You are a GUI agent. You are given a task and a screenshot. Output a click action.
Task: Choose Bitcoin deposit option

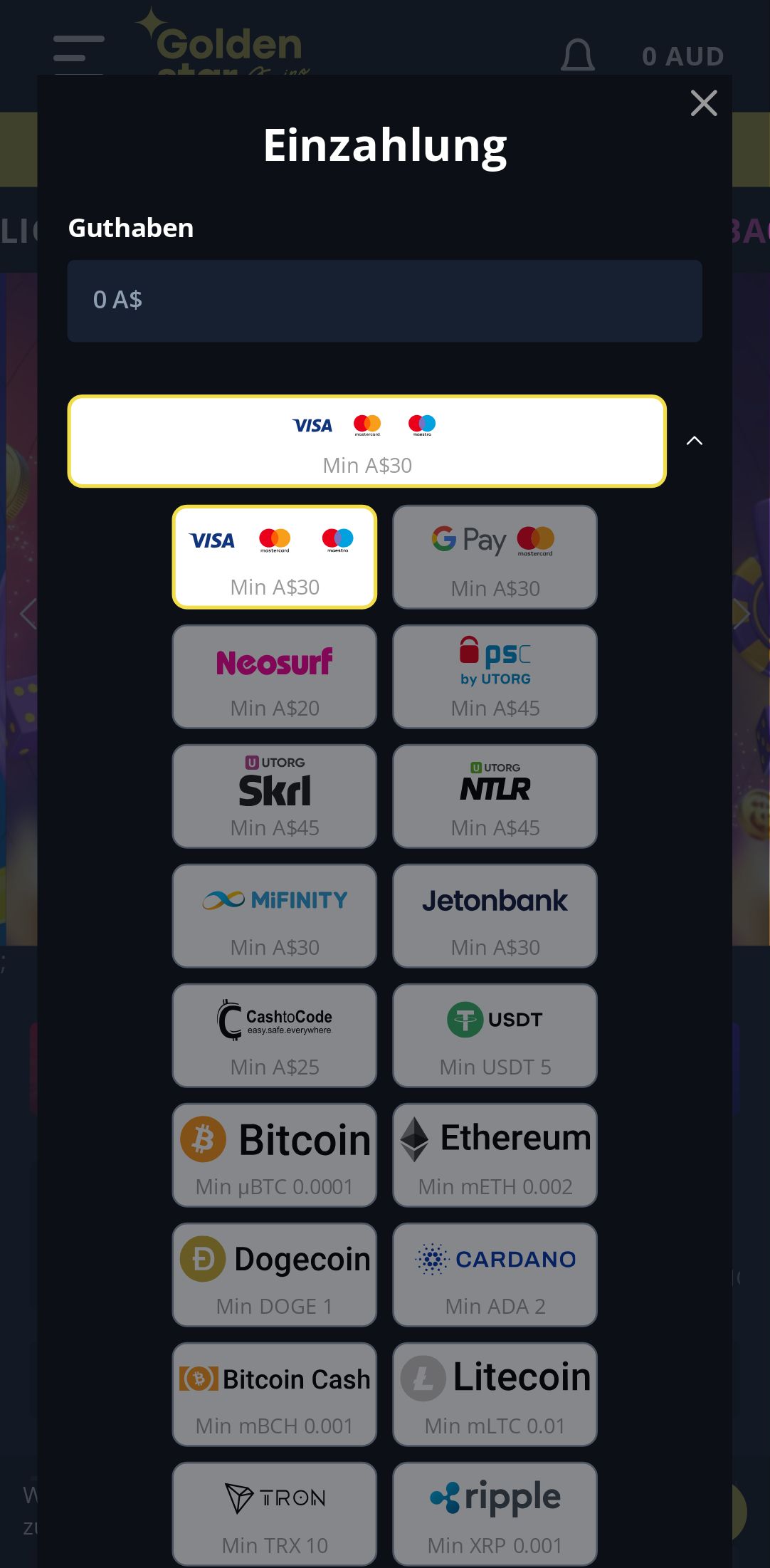274,1155
